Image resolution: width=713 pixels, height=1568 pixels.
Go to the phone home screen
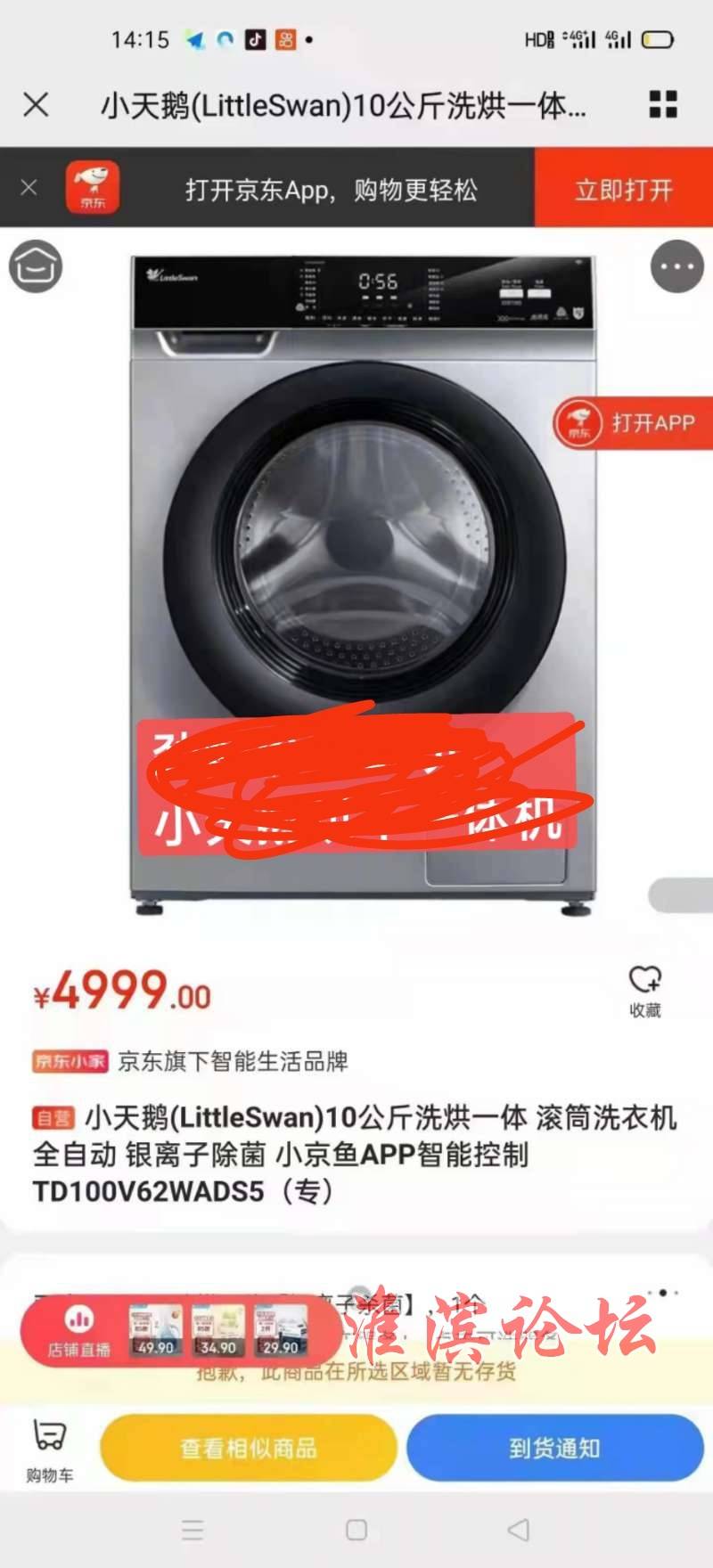356,1530
